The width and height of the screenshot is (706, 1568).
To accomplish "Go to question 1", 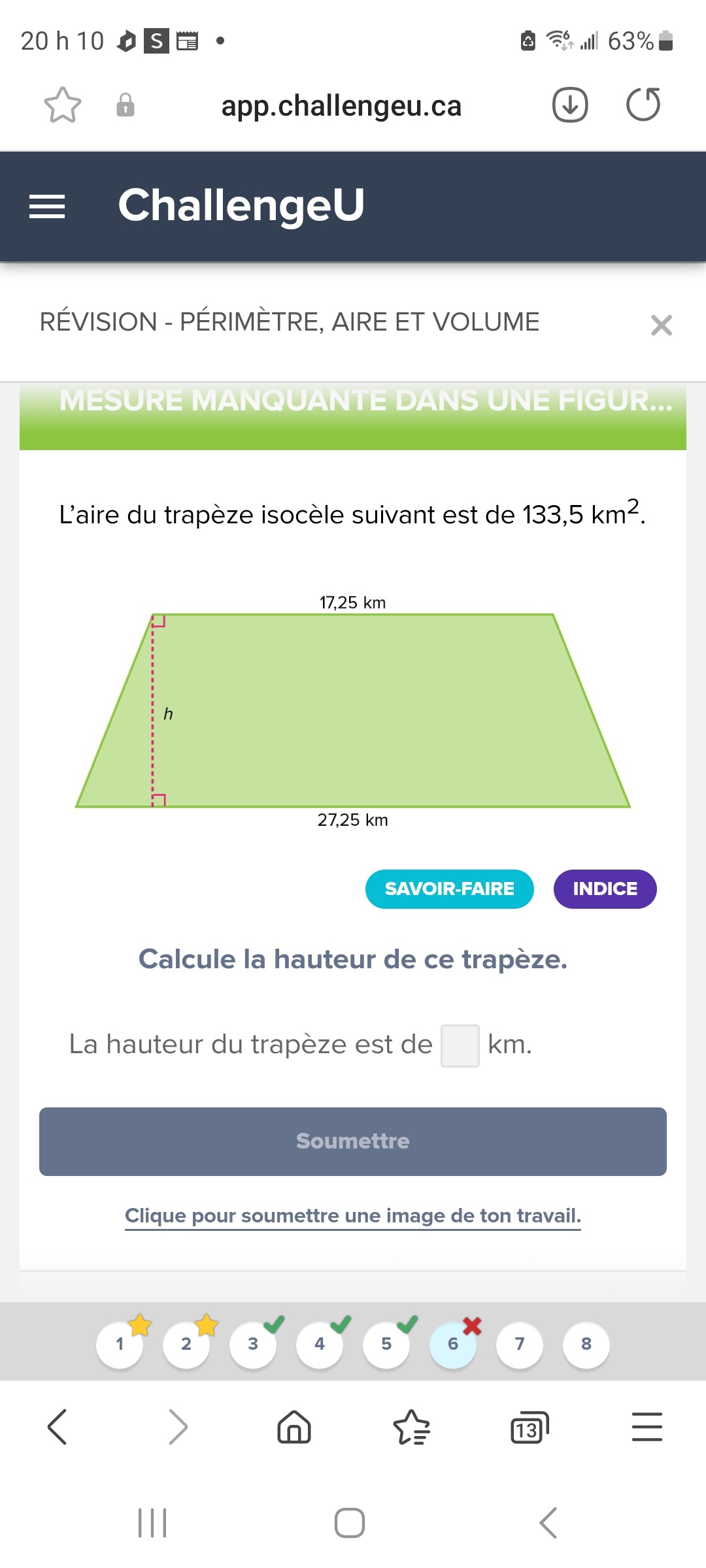I will (x=120, y=1344).
